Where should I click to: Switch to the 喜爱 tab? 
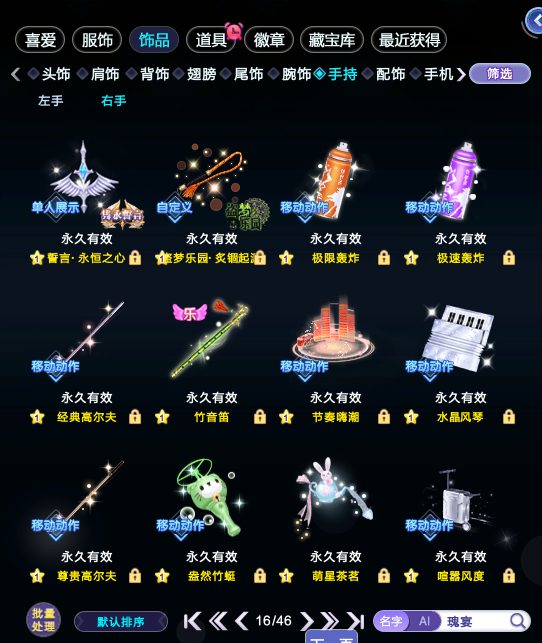click(x=40, y=40)
